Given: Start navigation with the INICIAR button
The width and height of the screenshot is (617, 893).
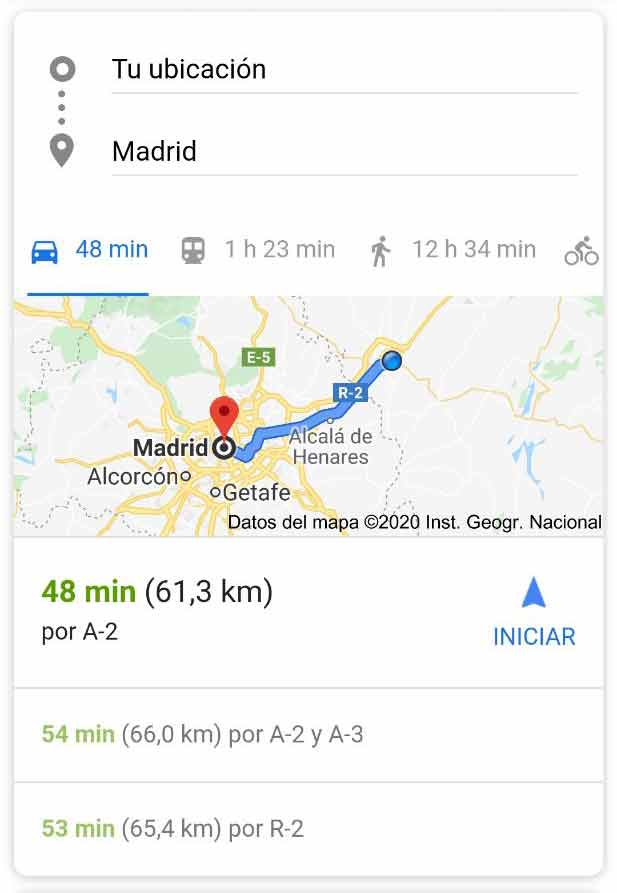Looking at the screenshot, I should tap(534, 614).
